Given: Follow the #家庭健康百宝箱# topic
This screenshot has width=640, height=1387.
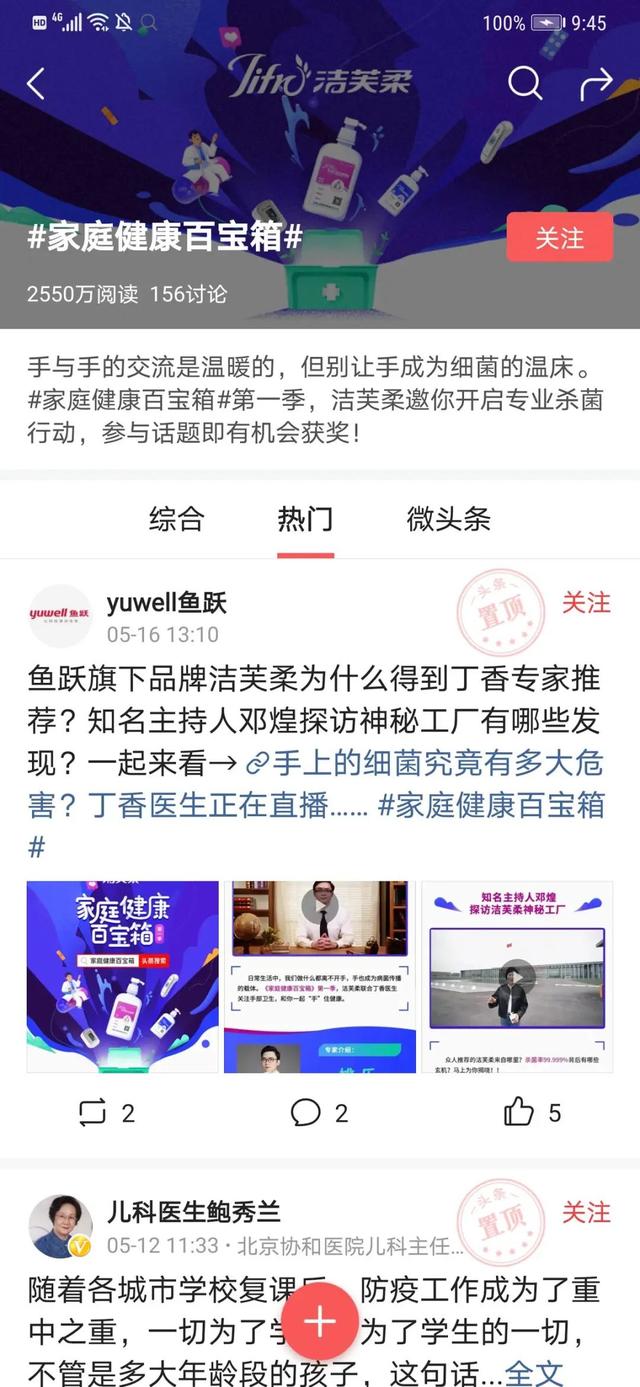Looking at the screenshot, I should tap(559, 238).
